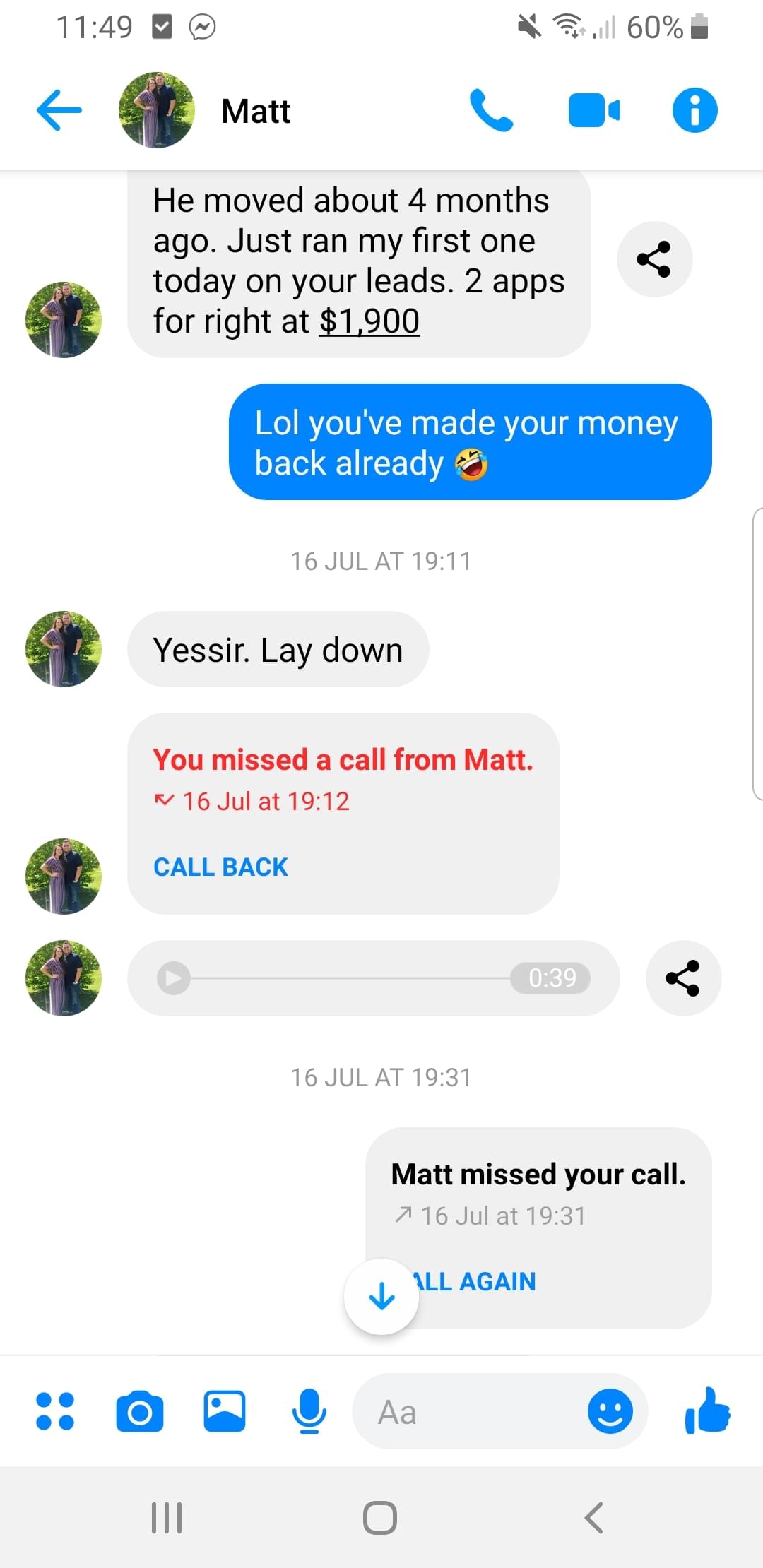Image resolution: width=763 pixels, height=1568 pixels.
Task: Share the 0:39 voice message
Action: 682,978
